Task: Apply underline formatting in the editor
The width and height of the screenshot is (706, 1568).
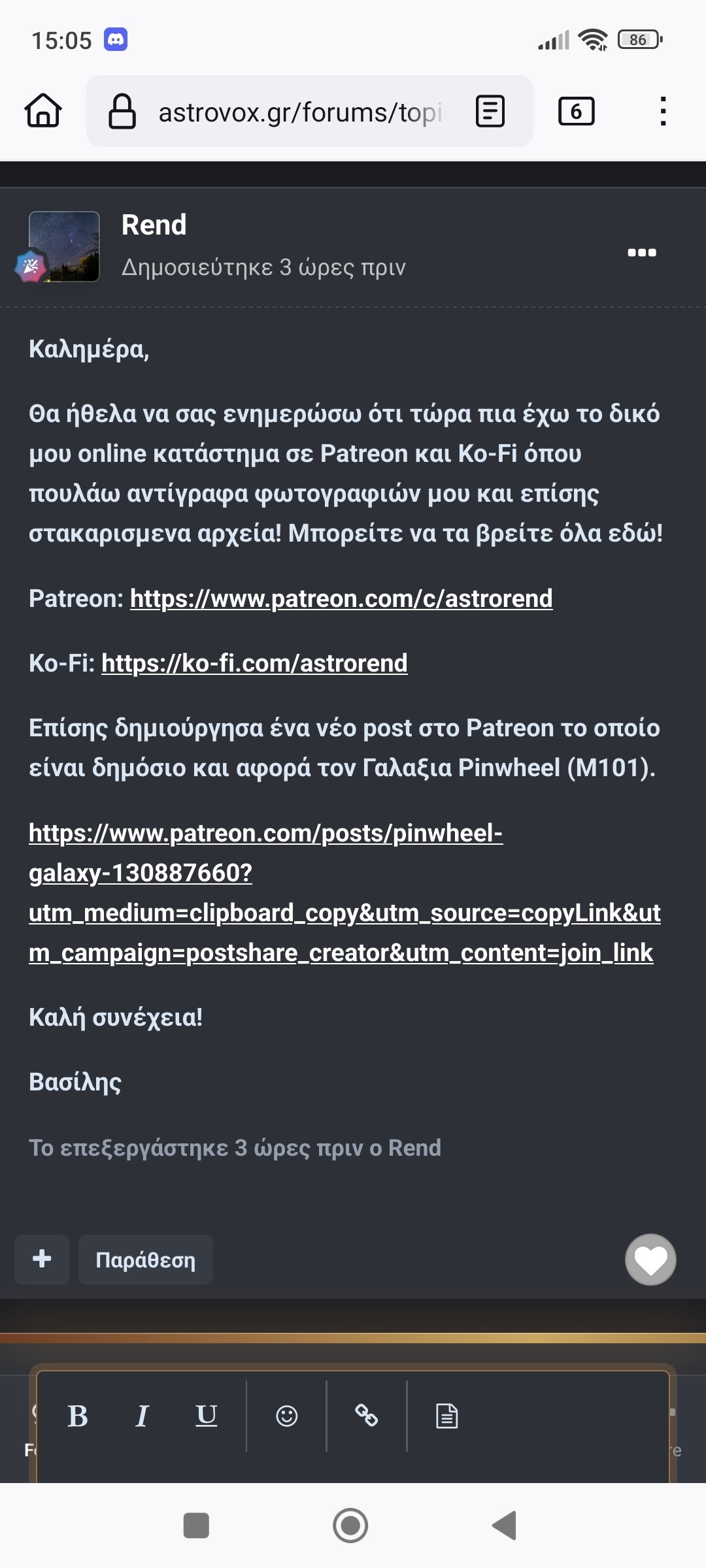Action: tap(207, 1416)
